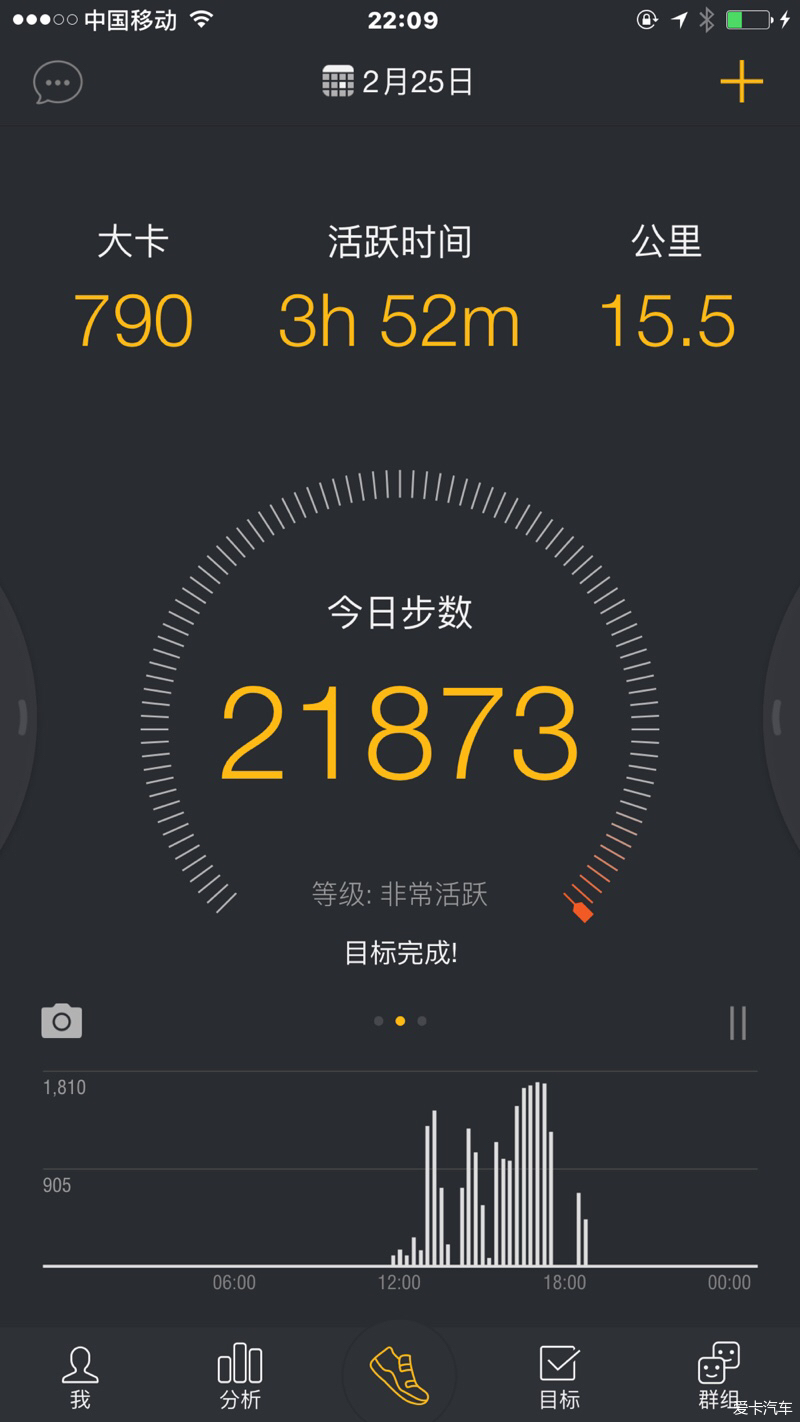Open the date picker showing 2月25日
The image size is (800, 1422).
(398, 81)
